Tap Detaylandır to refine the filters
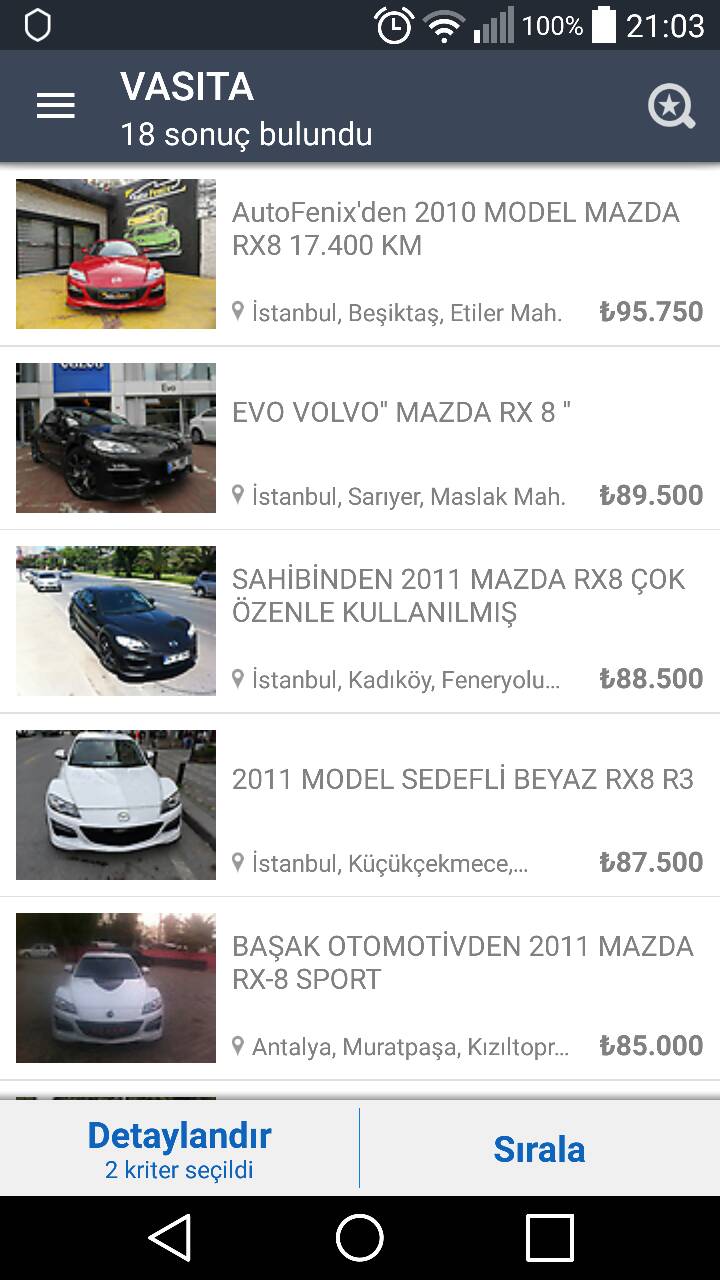720x1280 pixels. pyautogui.click(x=179, y=1148)
